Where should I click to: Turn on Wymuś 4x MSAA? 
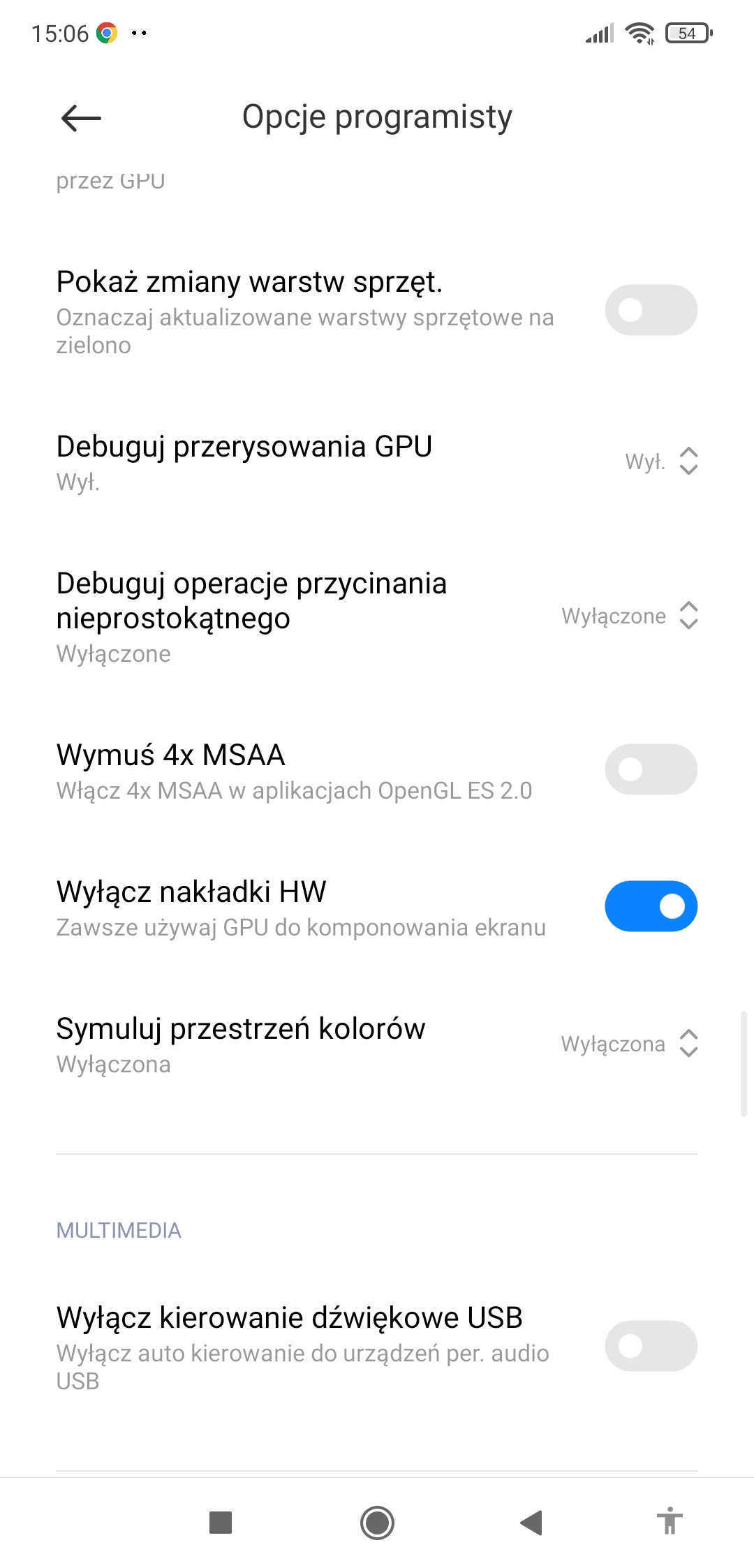650,769
